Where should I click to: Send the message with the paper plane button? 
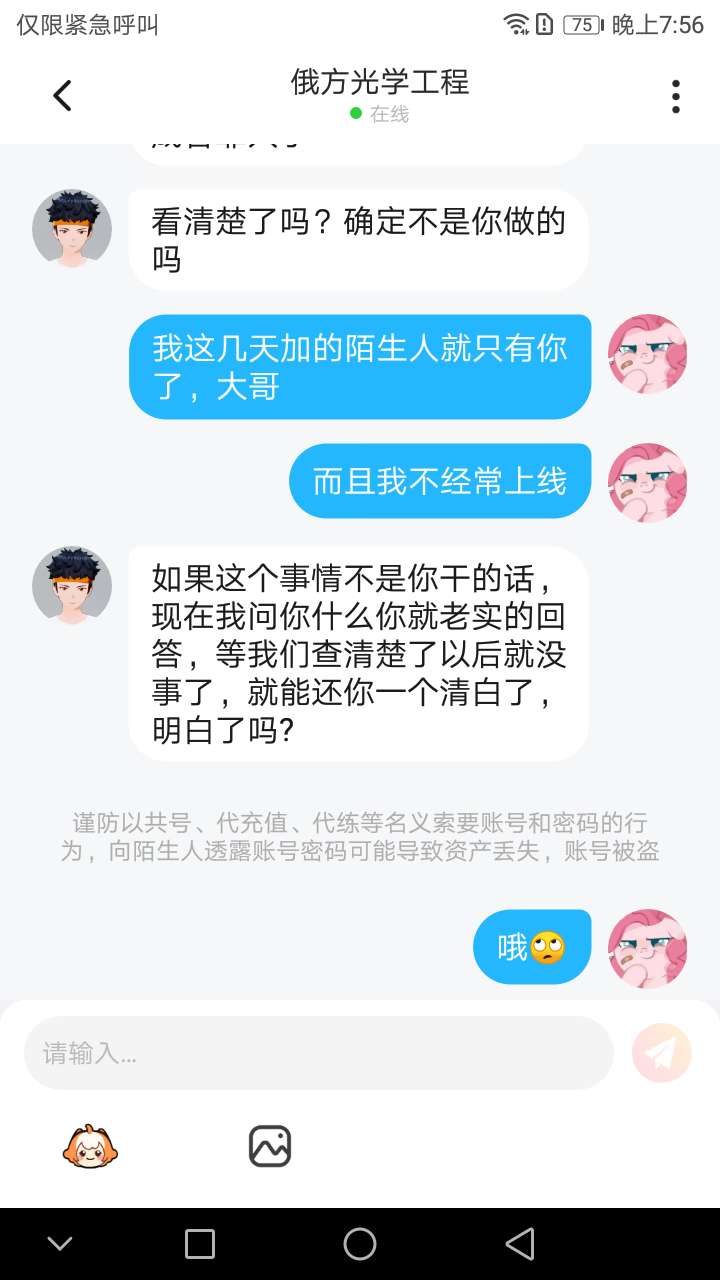(x=662, y=1053)
